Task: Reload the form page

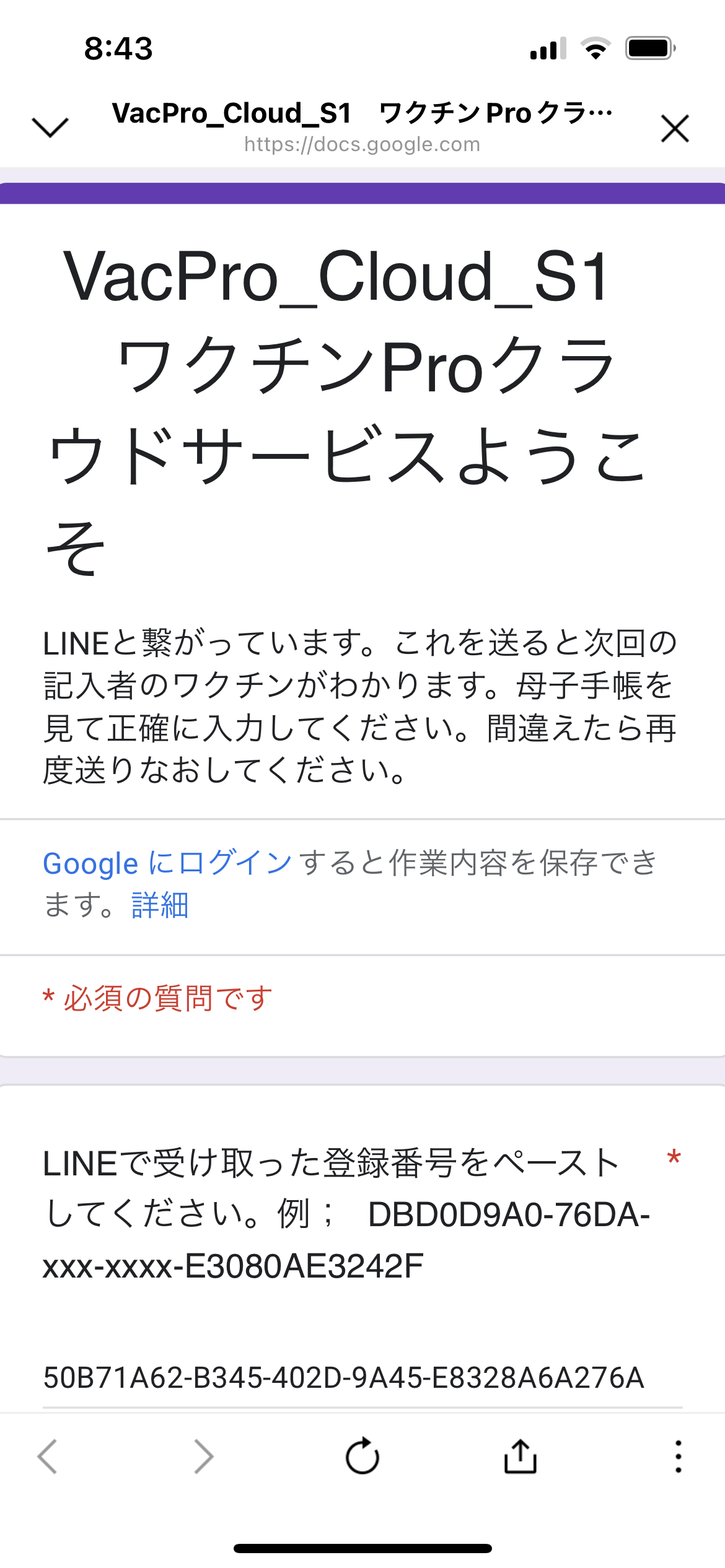Action: [362, 1457]
